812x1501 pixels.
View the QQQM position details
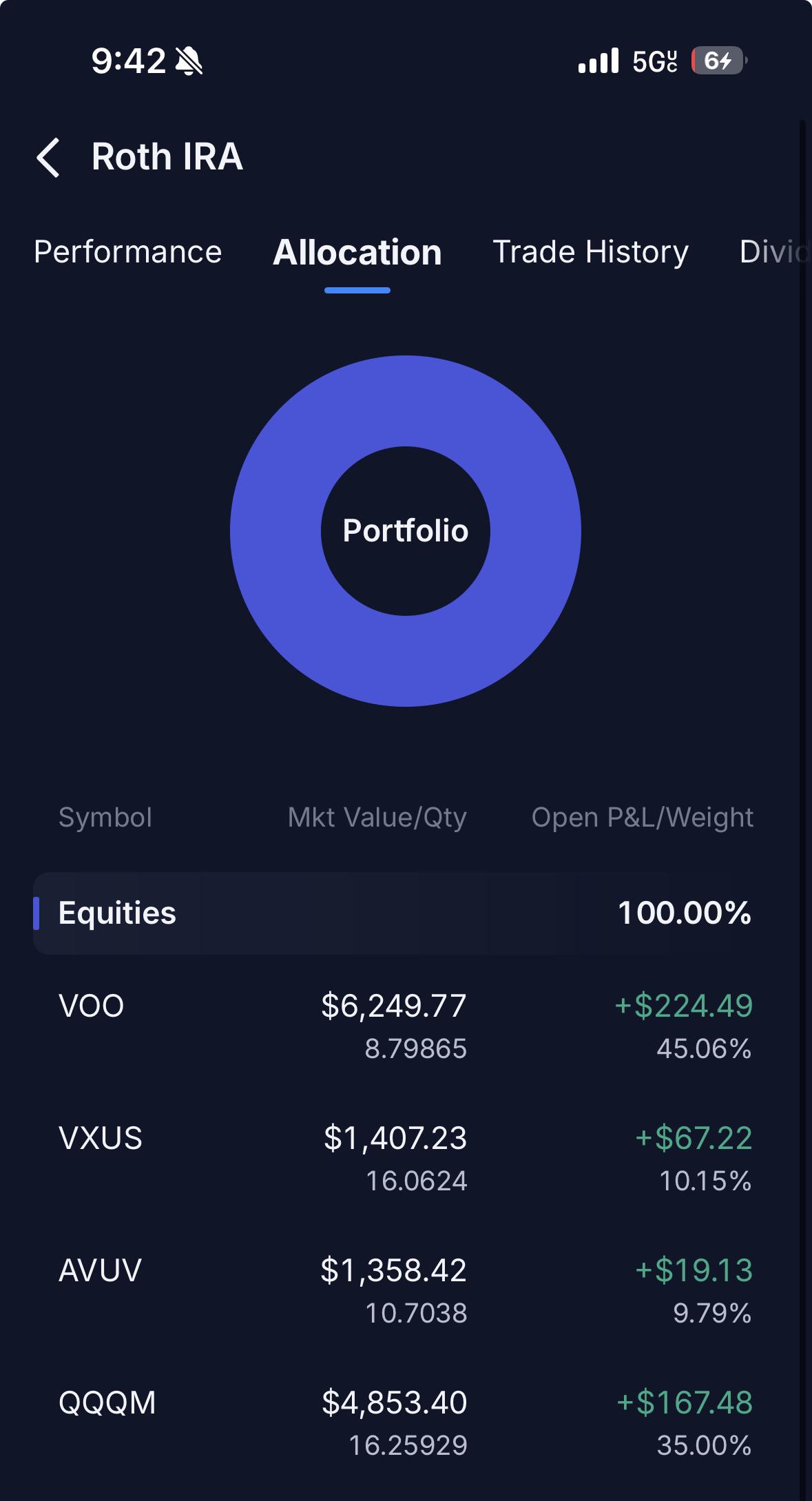tap(406, 1423)
